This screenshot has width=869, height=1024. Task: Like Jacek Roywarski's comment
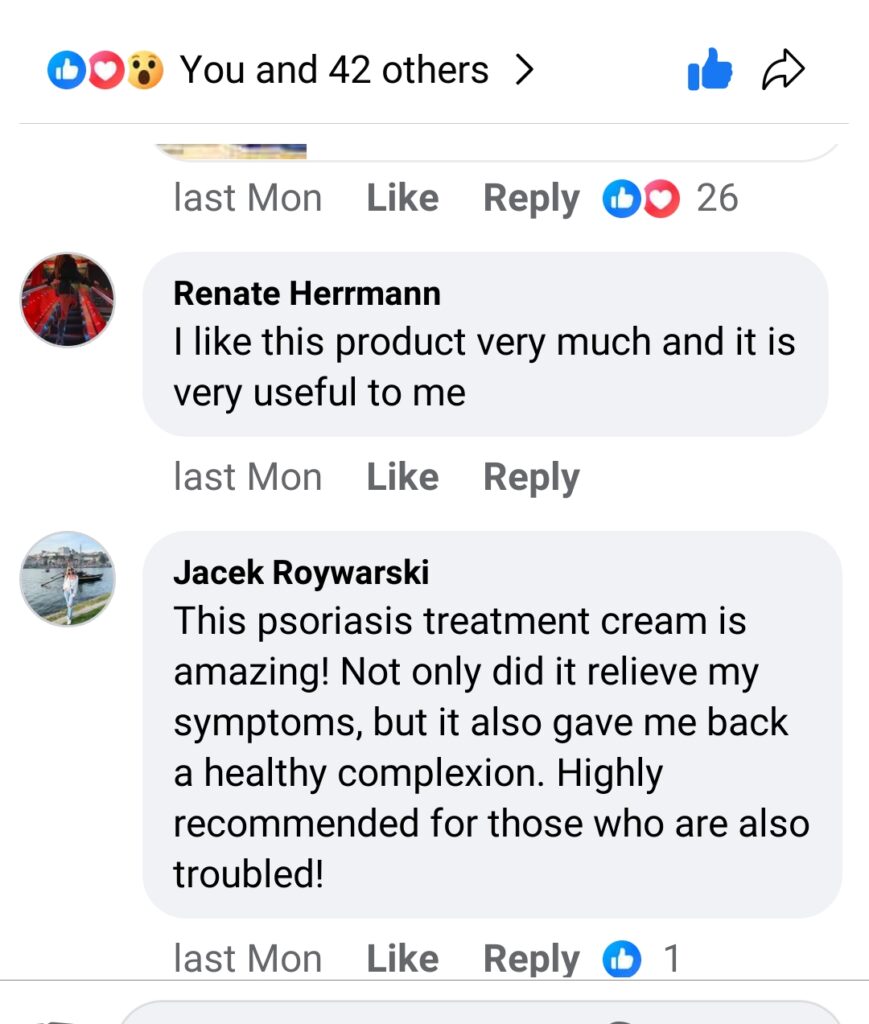(402, 959)
